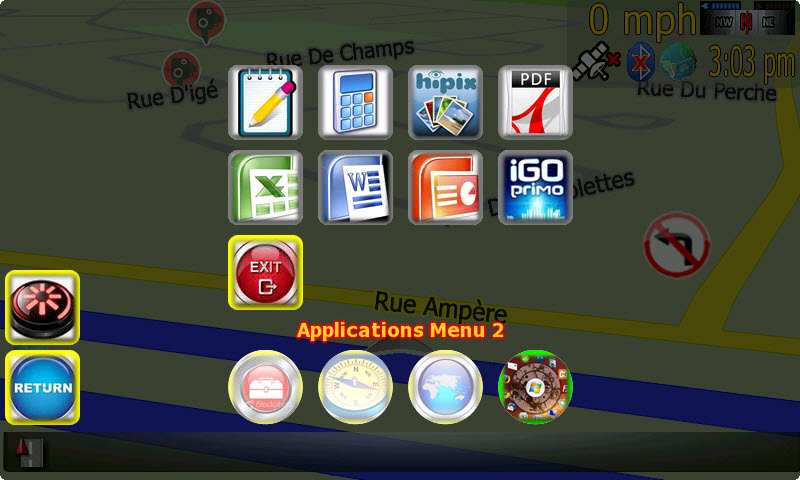
Task: Tap the blue RETURN button
Action: 42,387
